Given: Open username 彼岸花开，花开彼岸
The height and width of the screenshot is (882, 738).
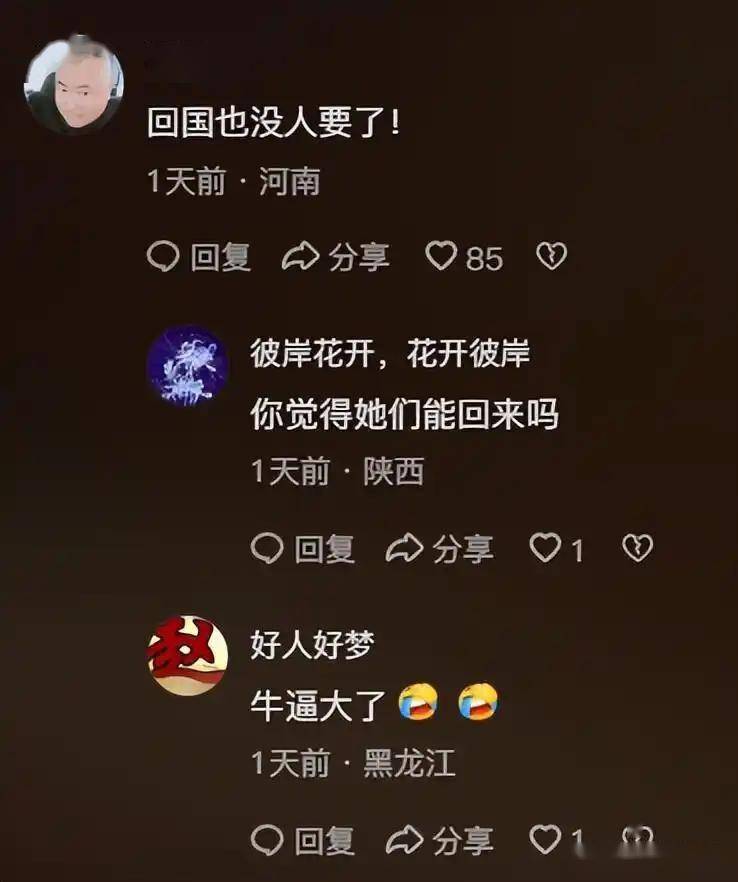Looking at the screenshot, I should point(390,353).
